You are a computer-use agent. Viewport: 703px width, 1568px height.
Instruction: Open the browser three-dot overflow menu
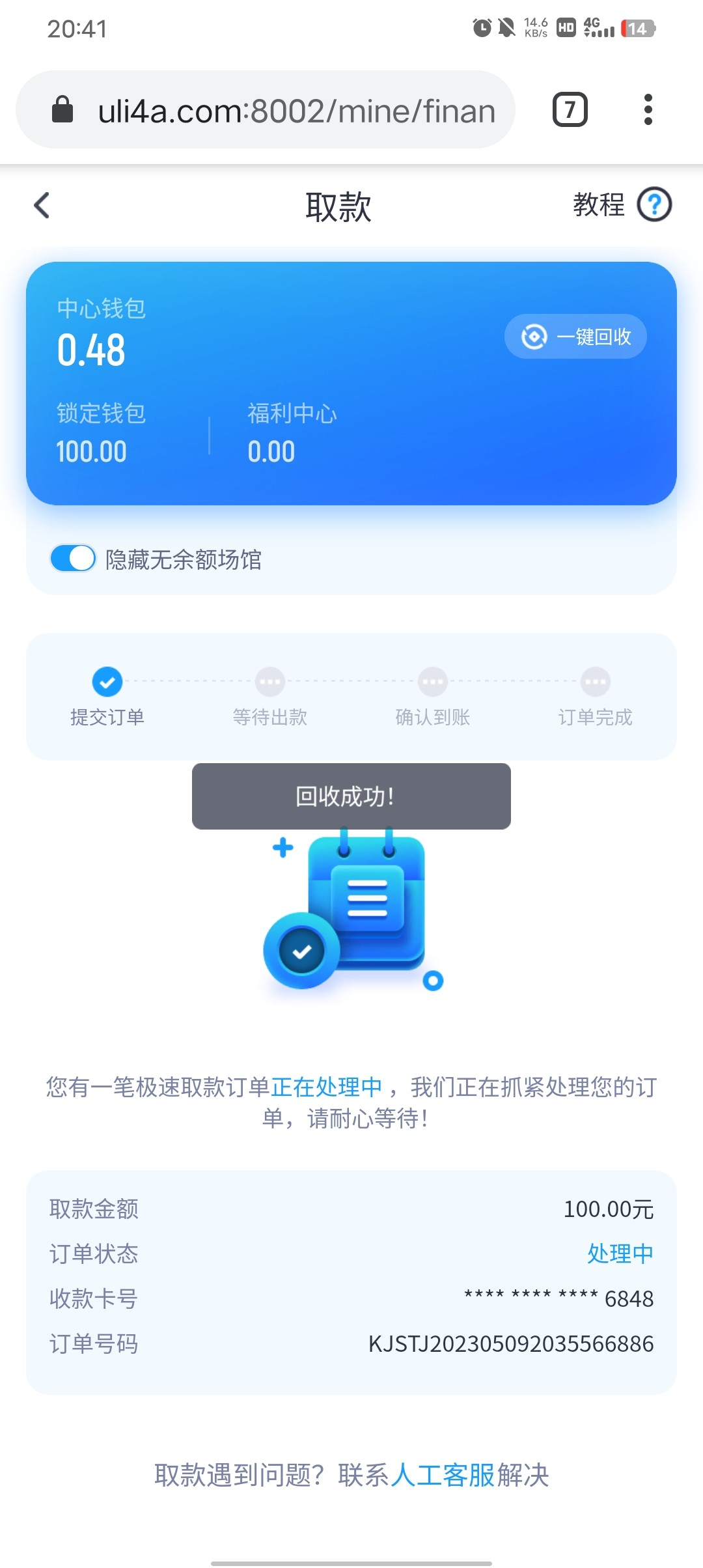click(647, 109)
